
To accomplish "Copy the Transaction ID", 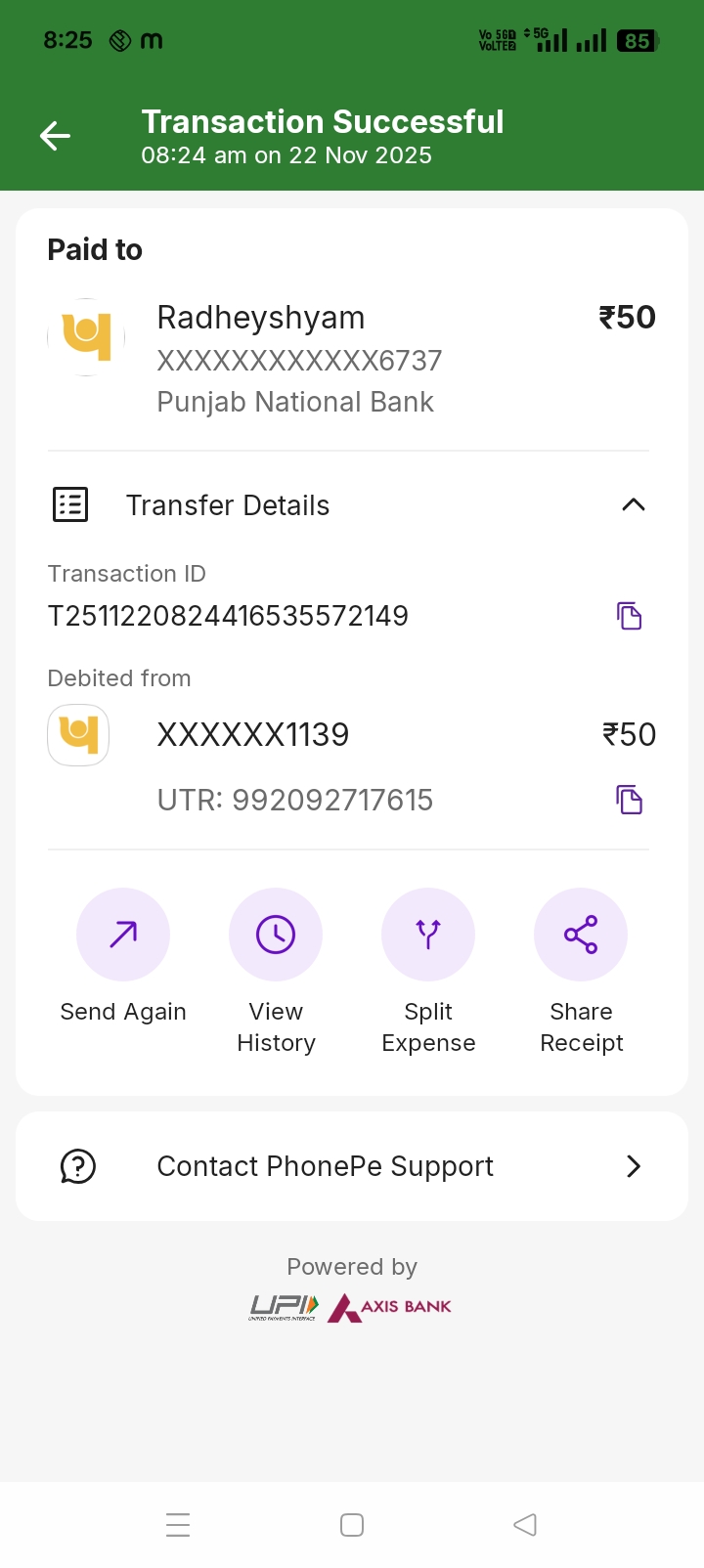I will [629, 616].
